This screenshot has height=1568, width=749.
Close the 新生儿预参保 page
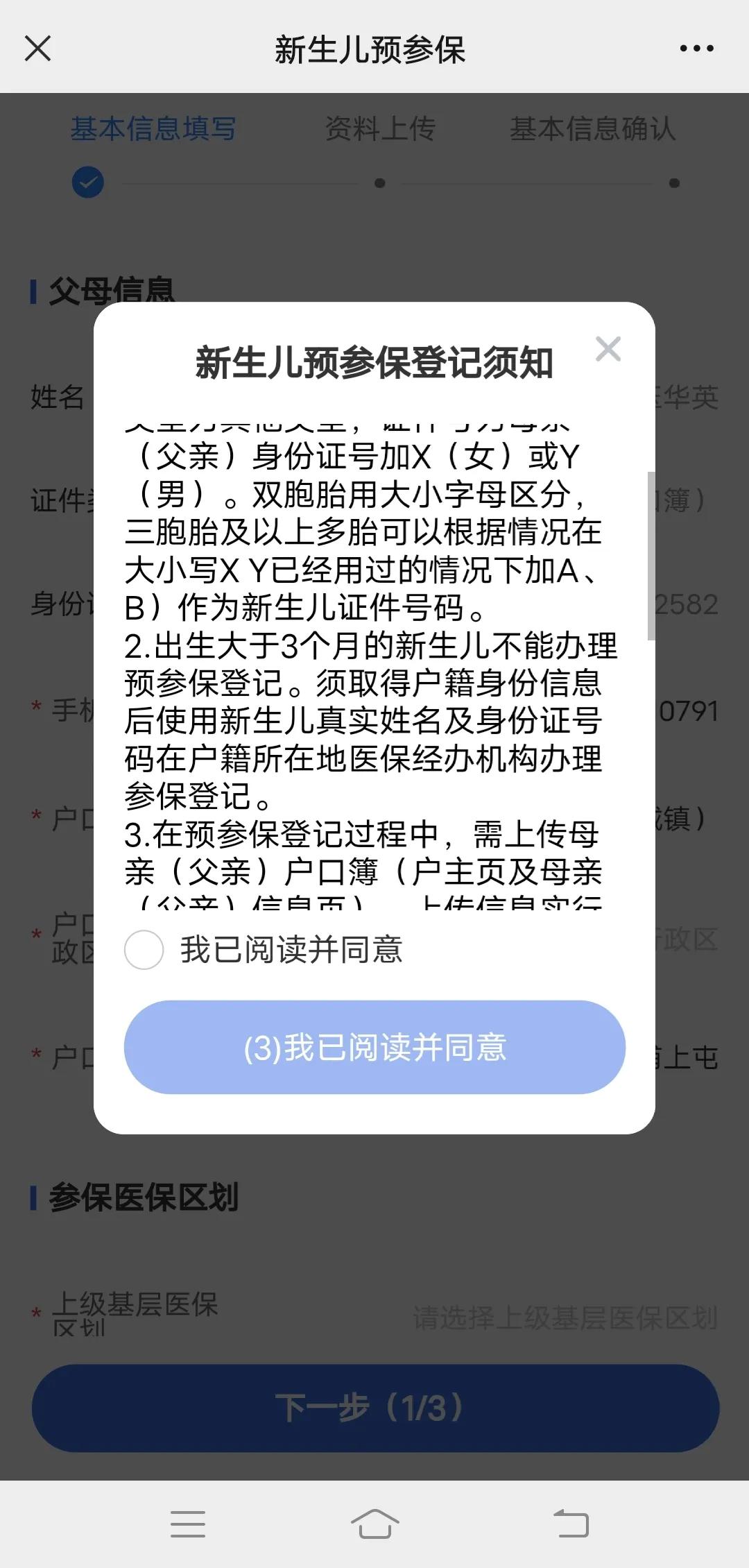38,49
